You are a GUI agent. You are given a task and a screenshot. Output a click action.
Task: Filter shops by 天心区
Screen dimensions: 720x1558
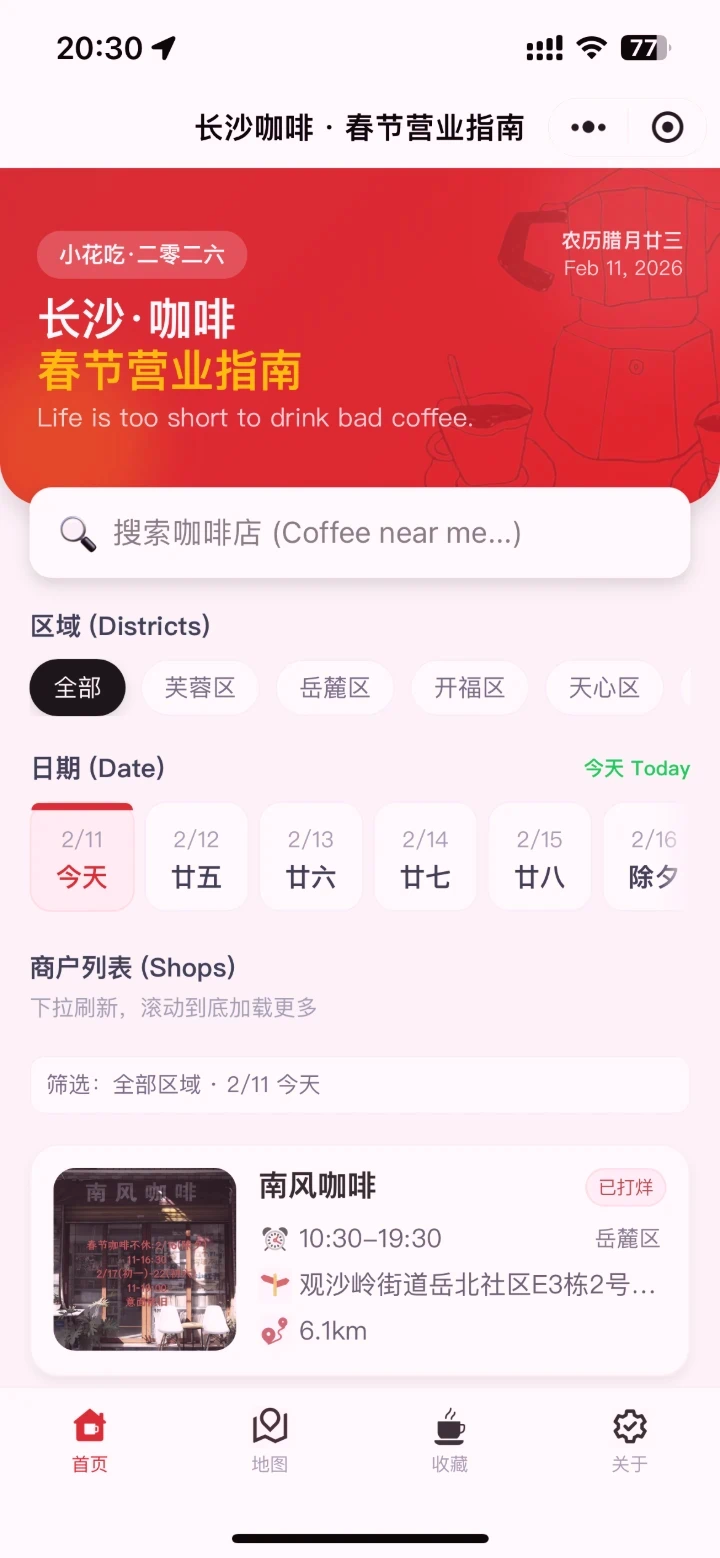[604, 688]
